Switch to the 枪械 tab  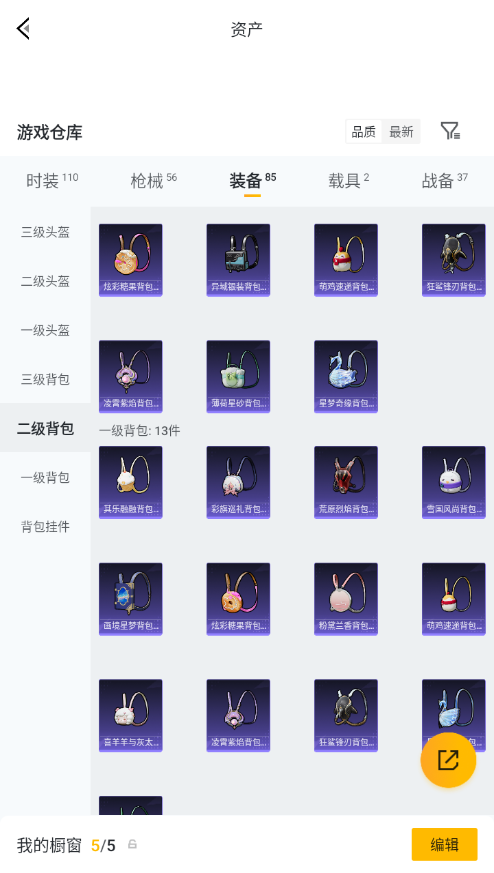pyautogui.click(x=154, y=180)
